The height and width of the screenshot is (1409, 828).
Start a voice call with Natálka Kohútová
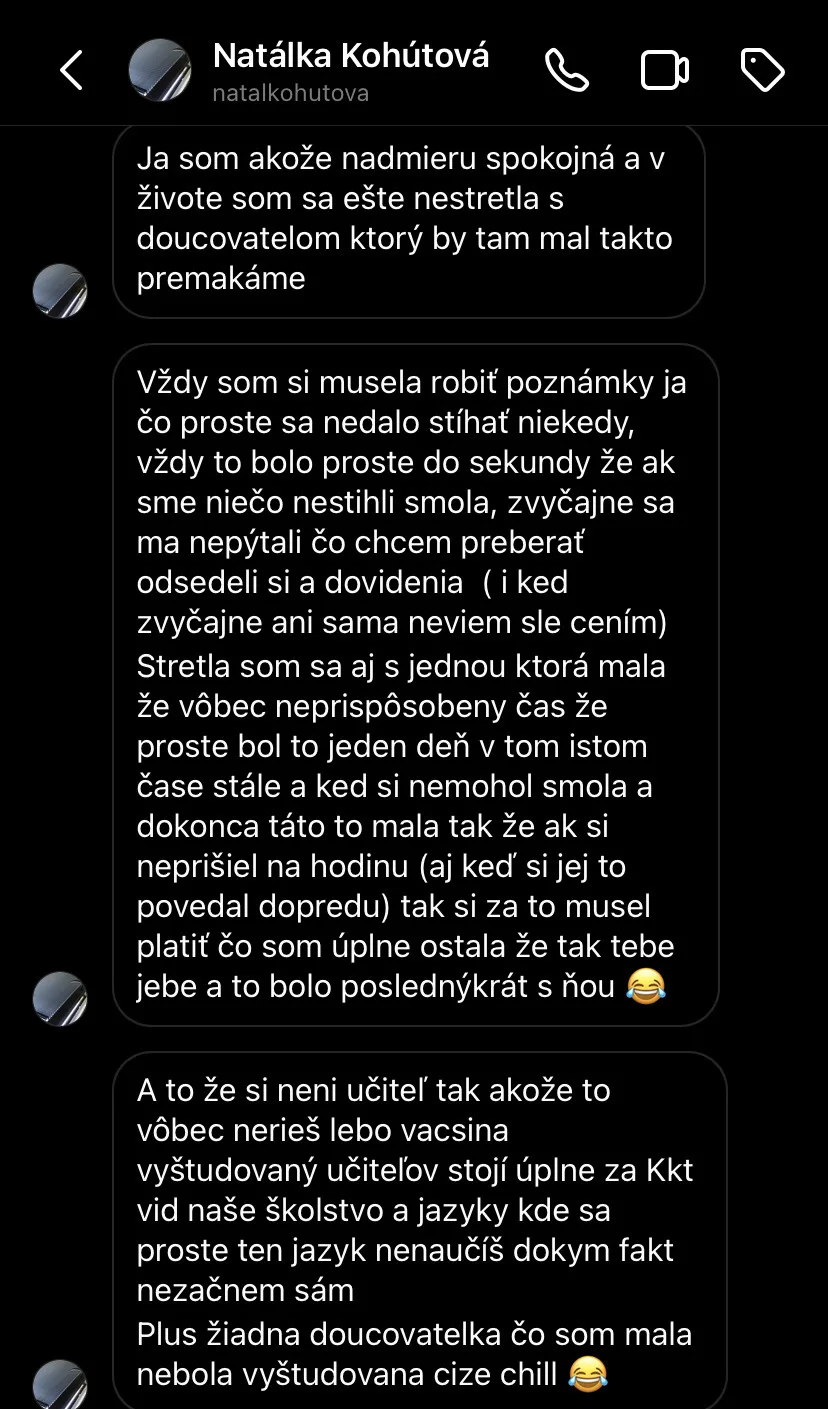(566, 70)
